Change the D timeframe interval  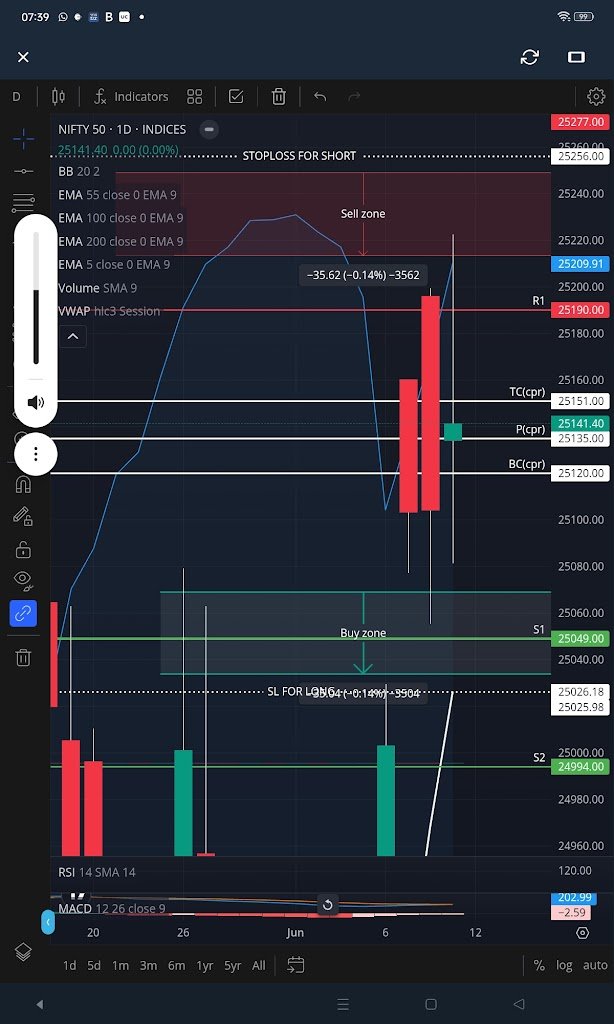[16, 97]
